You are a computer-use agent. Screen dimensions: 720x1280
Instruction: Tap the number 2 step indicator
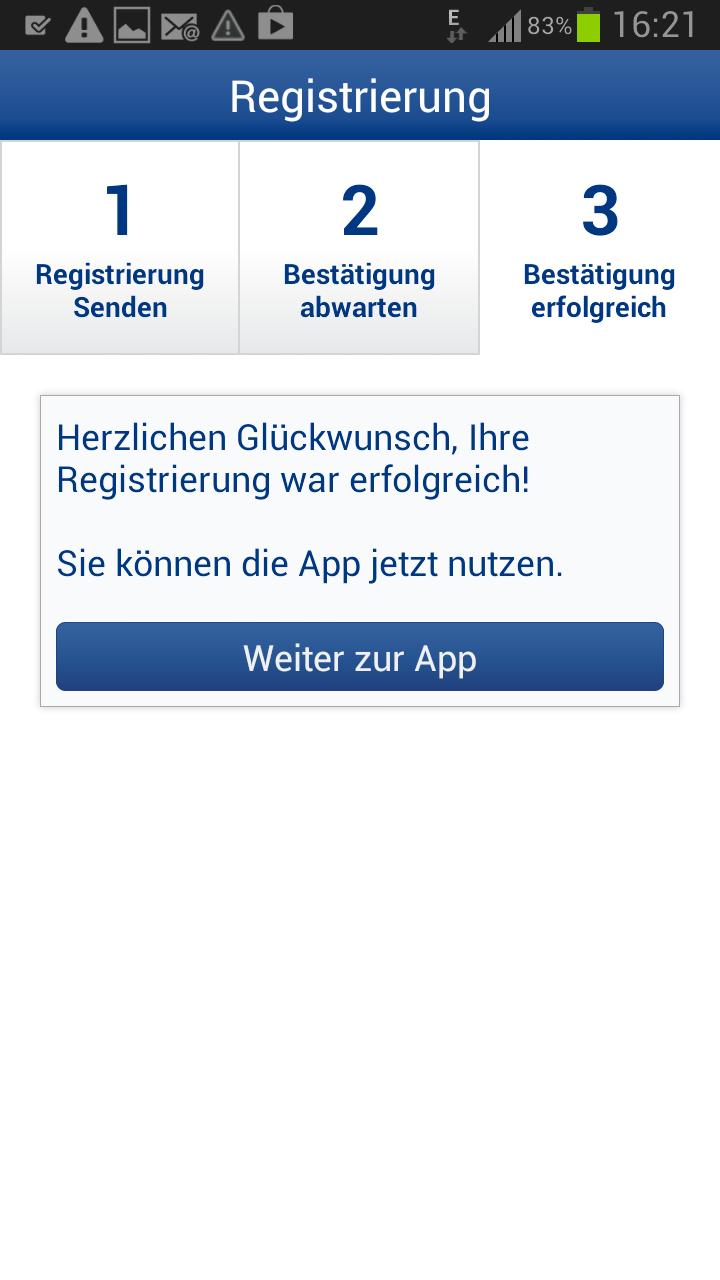point(360,210)
